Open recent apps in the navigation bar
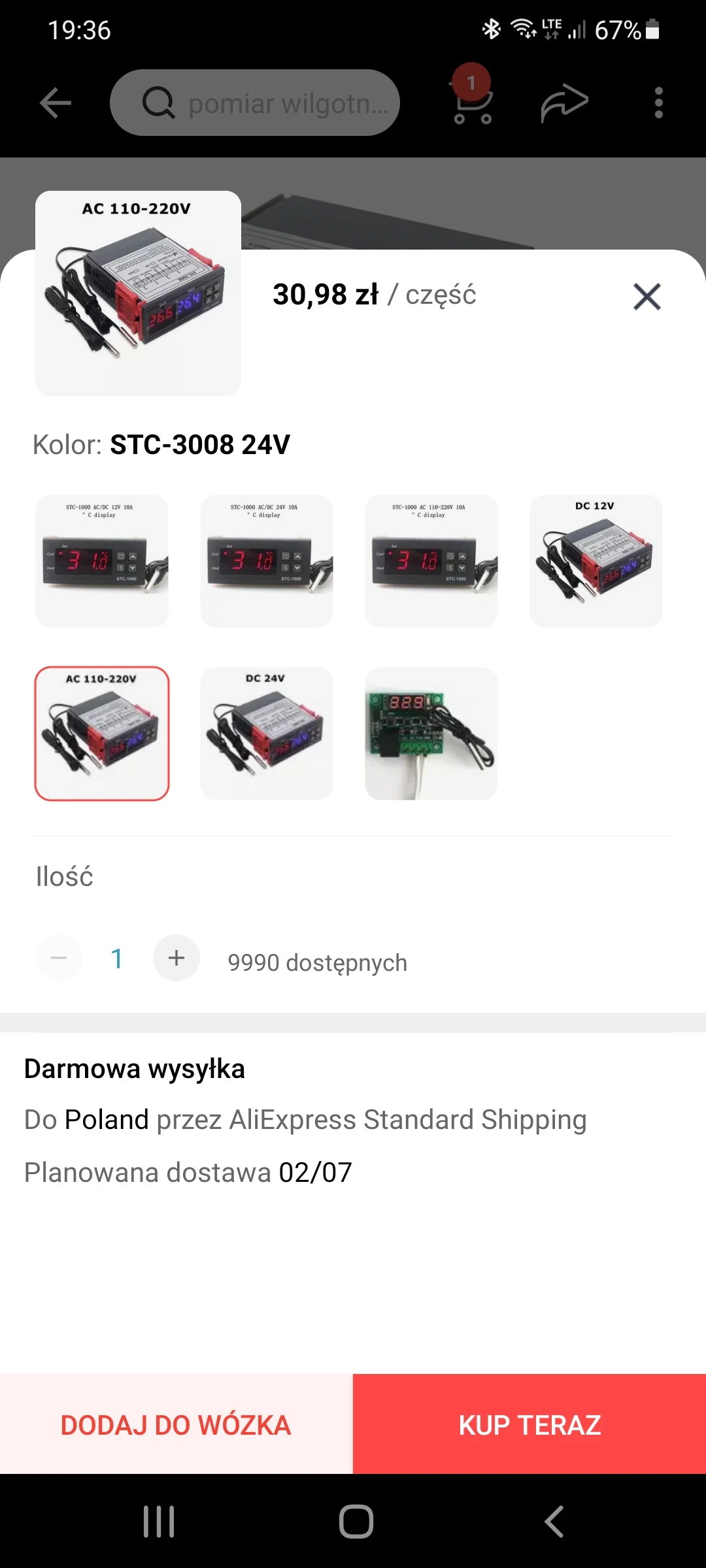This screenshot has width=706, height=1568. [x=159, y=1522]
